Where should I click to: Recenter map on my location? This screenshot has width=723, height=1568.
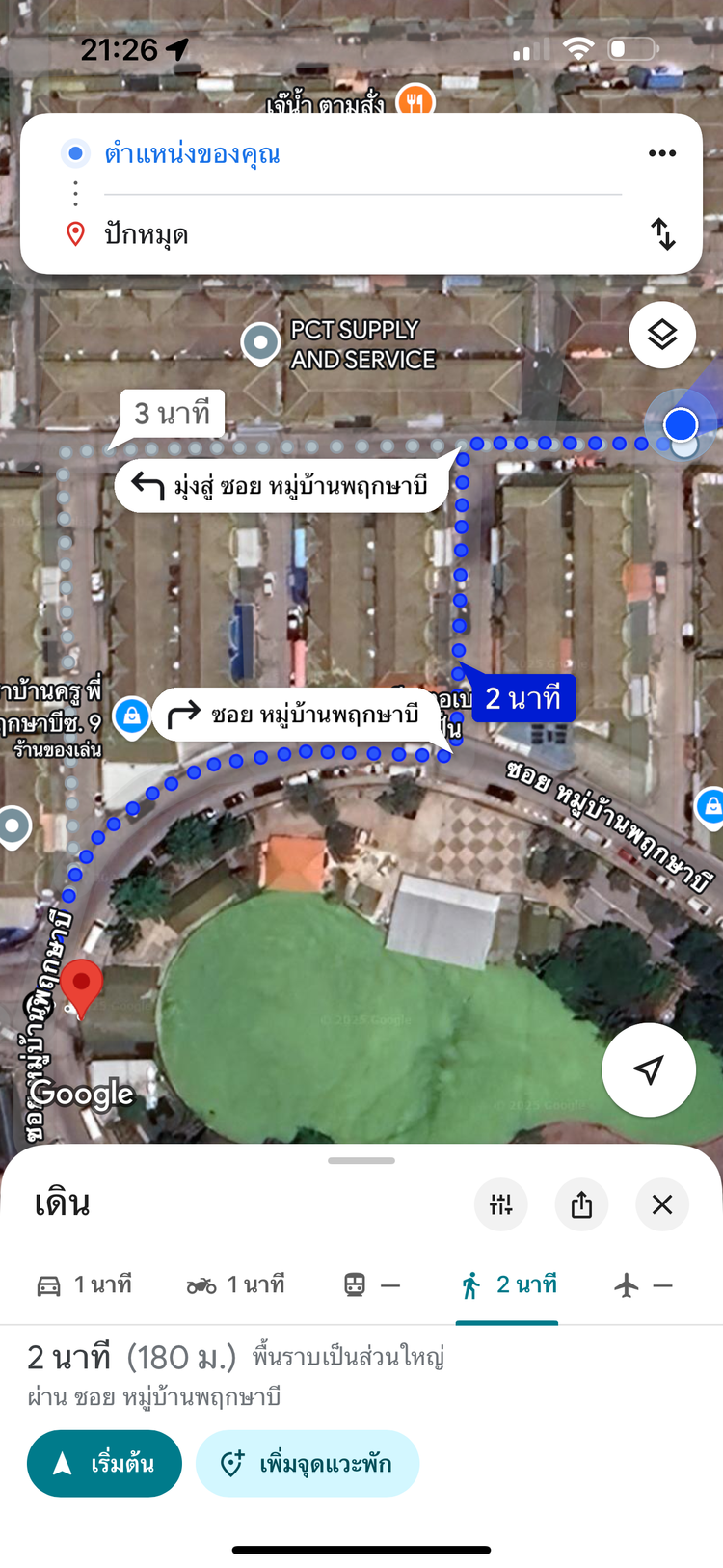point(649,1069)
